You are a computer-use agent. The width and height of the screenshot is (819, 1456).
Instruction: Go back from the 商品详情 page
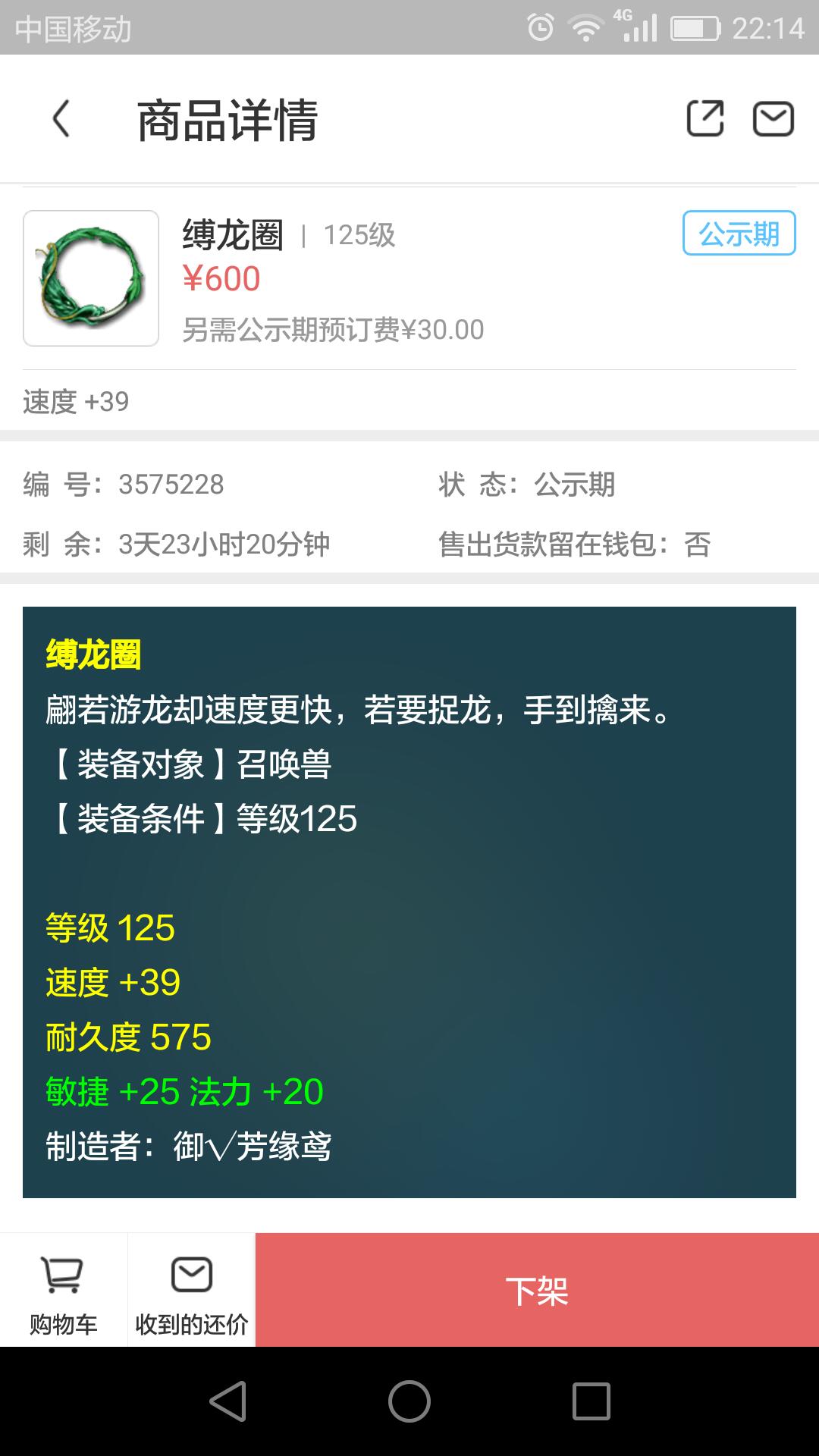61,119
